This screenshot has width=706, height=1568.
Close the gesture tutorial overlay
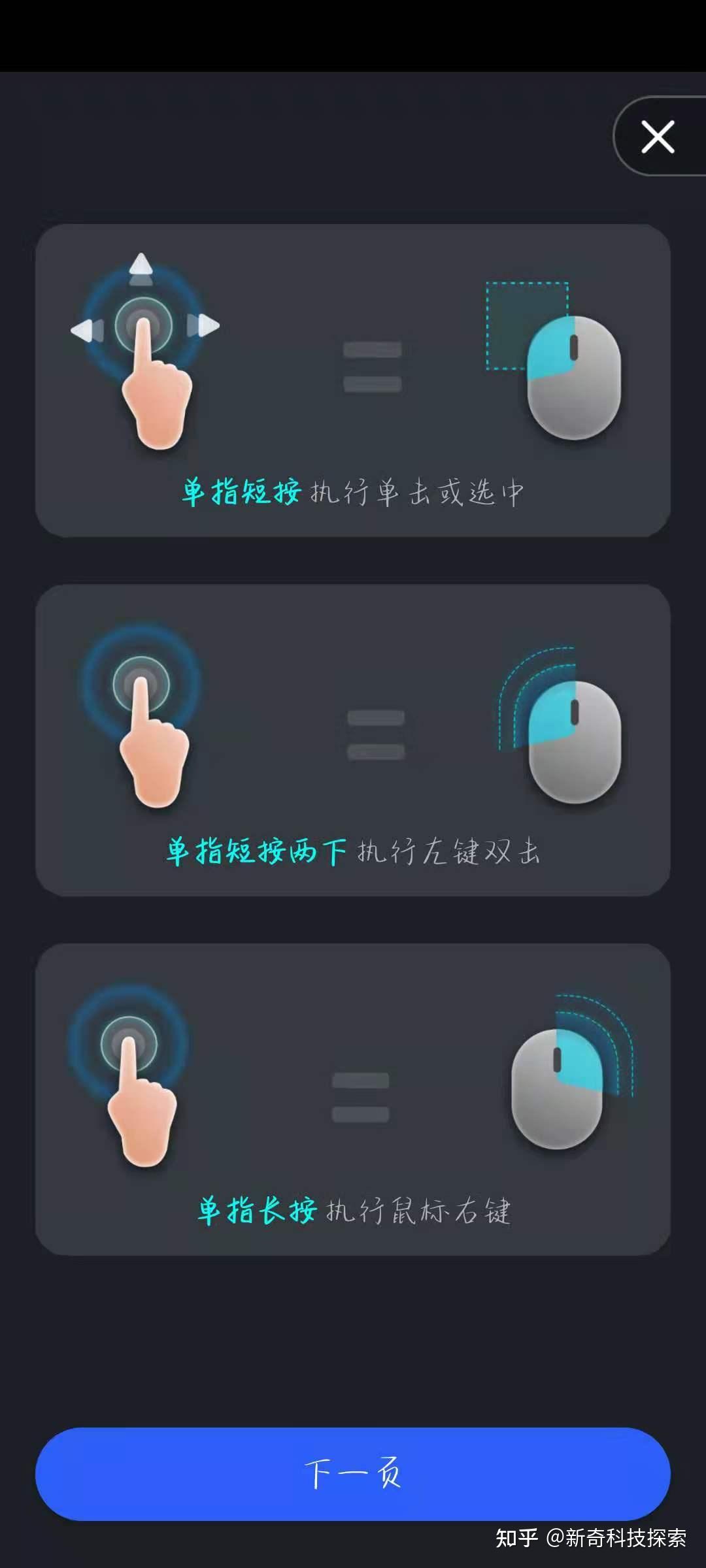coord(658,137)
